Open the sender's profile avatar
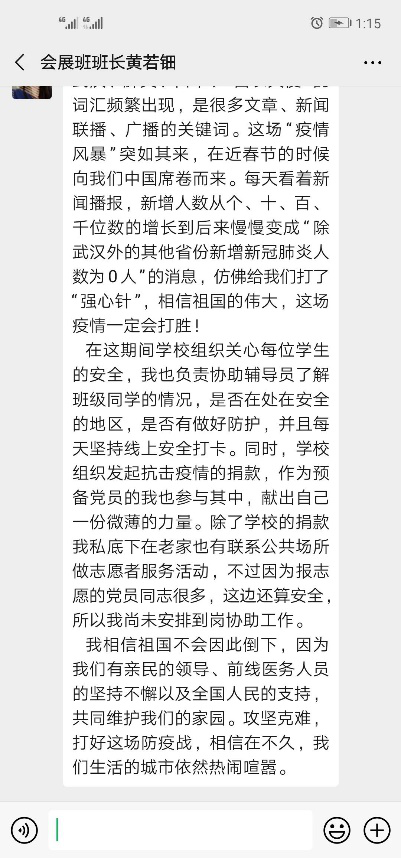Image resolution: width=401 pixels, height=858 pixels. click(x=32, y=92)
